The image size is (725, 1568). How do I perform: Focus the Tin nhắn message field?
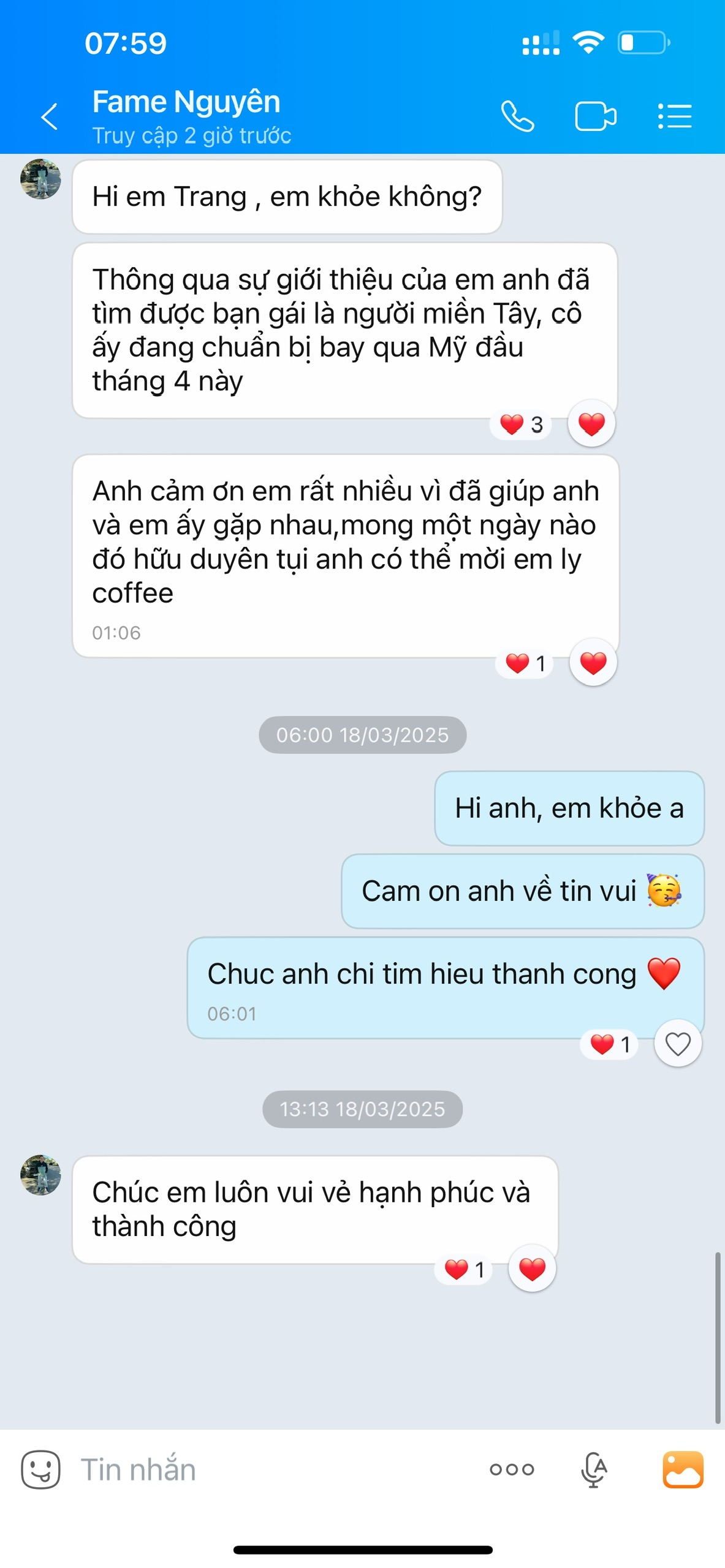(276, 1469)
